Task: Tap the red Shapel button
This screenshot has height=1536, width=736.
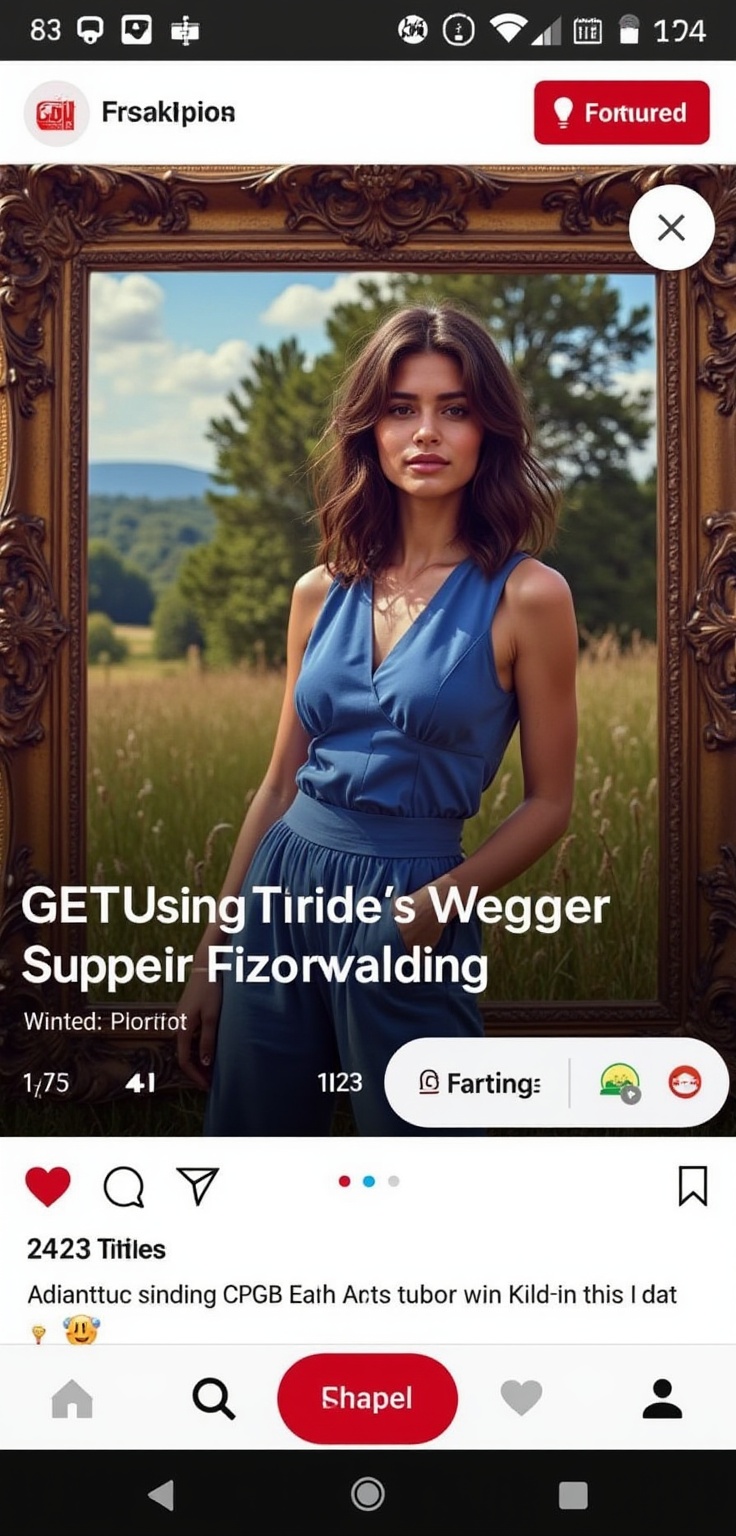Action: (x=367, y=1398)
